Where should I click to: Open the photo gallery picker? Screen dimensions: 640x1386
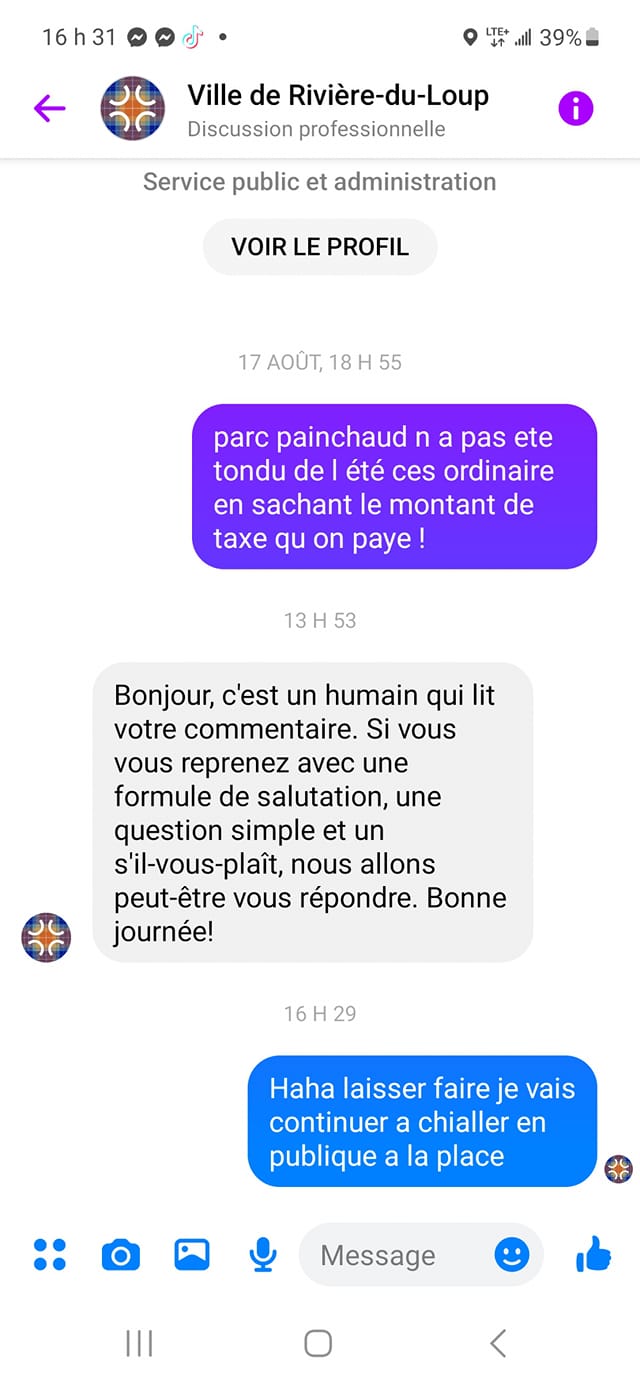tap(192, 1254)
